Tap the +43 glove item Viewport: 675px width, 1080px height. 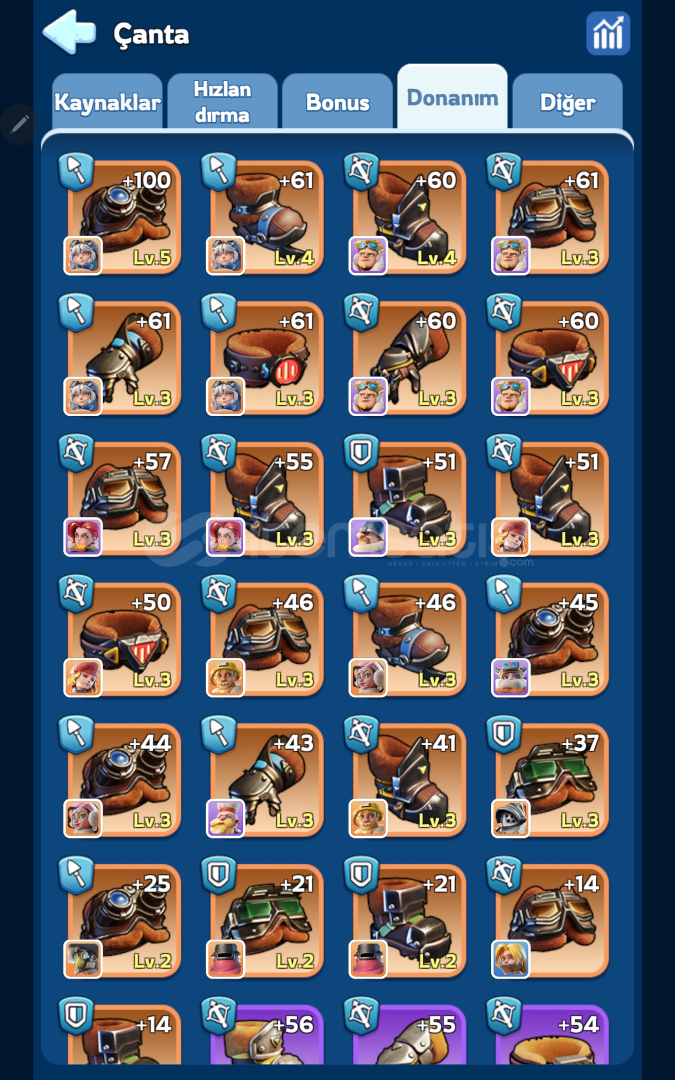pos(266,780)
